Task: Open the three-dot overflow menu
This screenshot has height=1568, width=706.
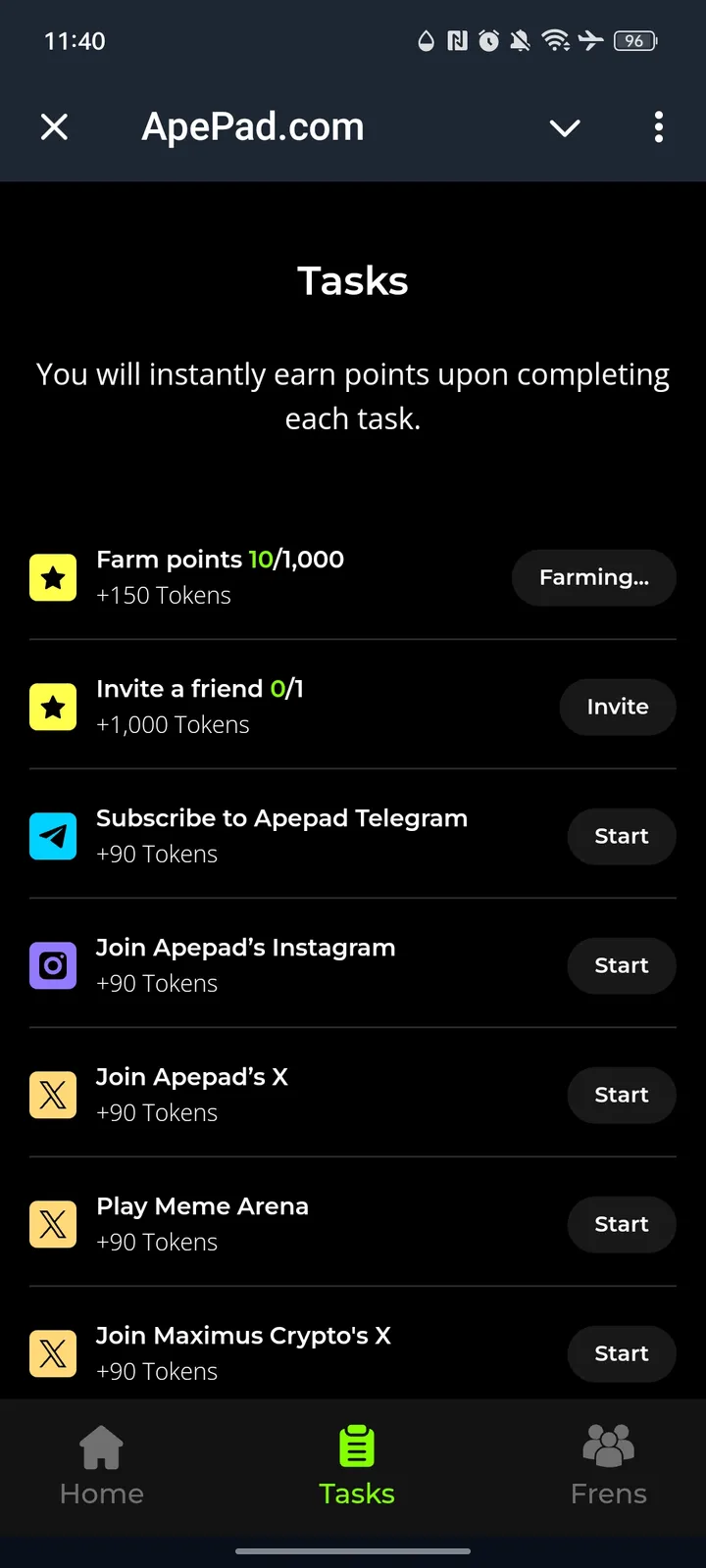Action: click(x=659, y=127)
